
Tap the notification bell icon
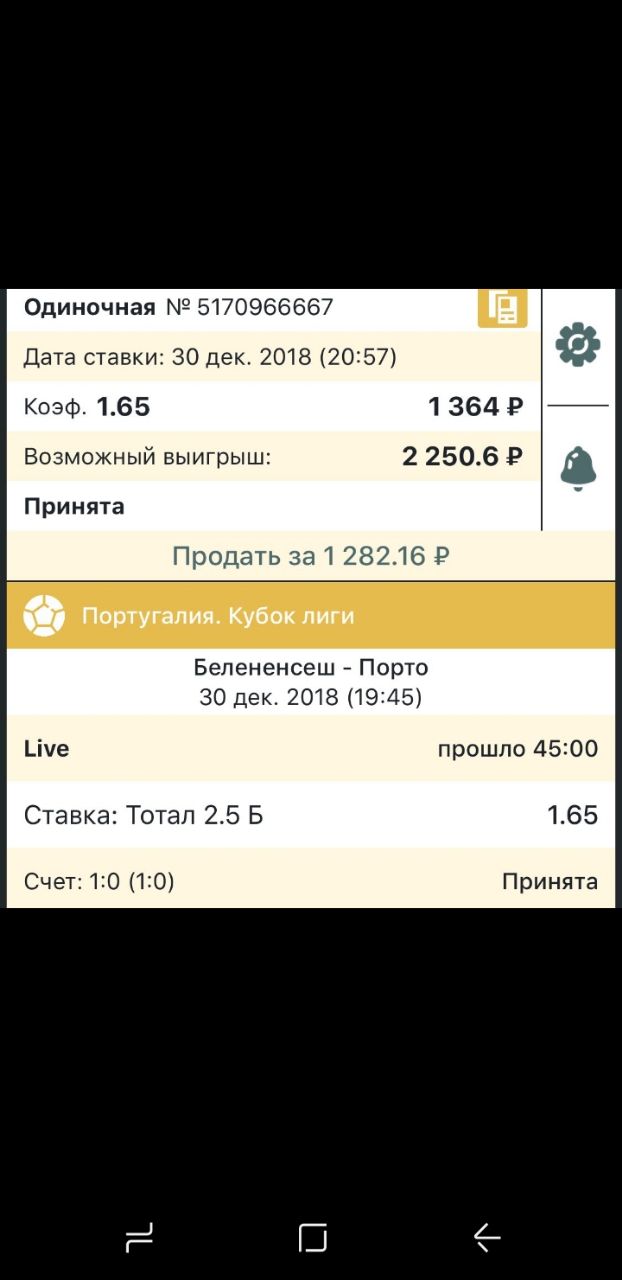578,467
